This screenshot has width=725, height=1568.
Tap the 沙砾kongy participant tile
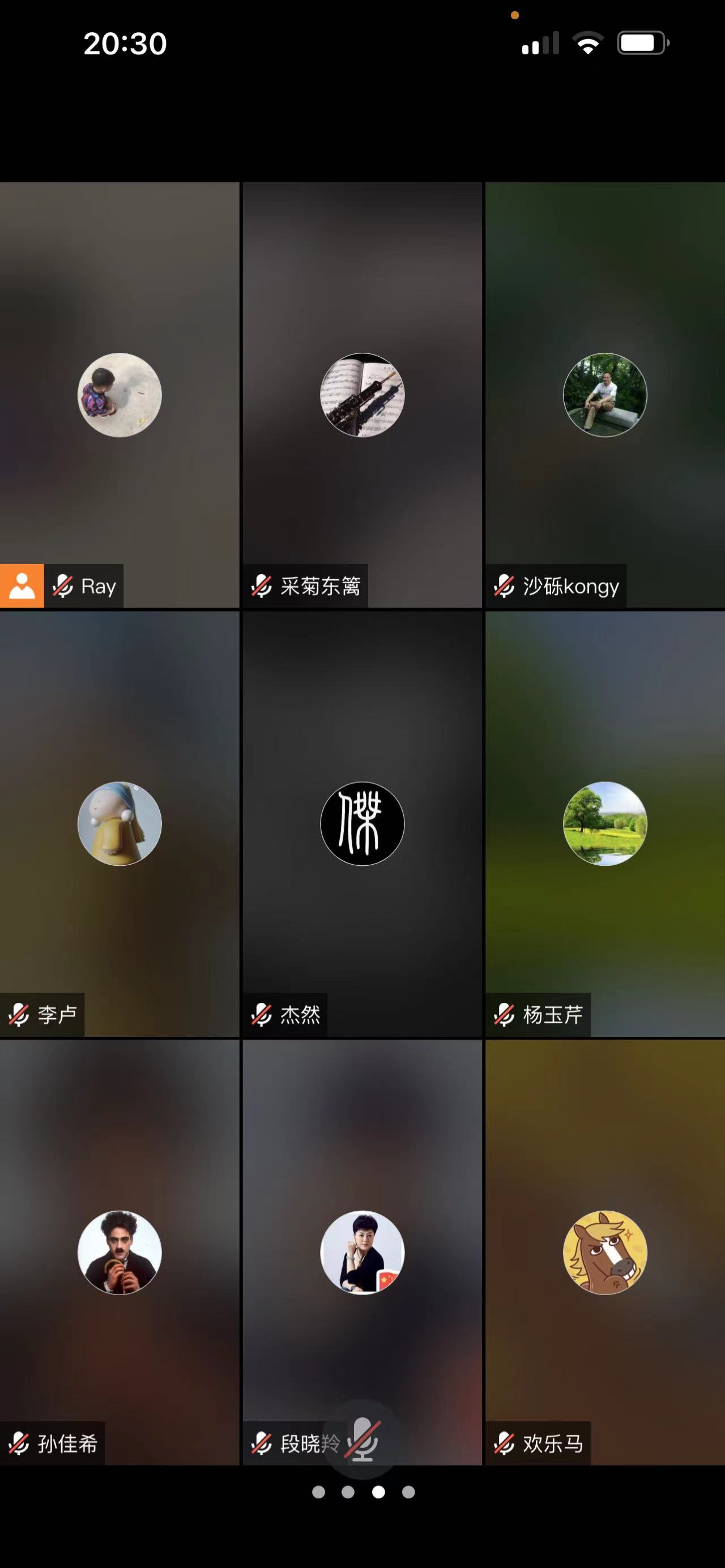604,395
